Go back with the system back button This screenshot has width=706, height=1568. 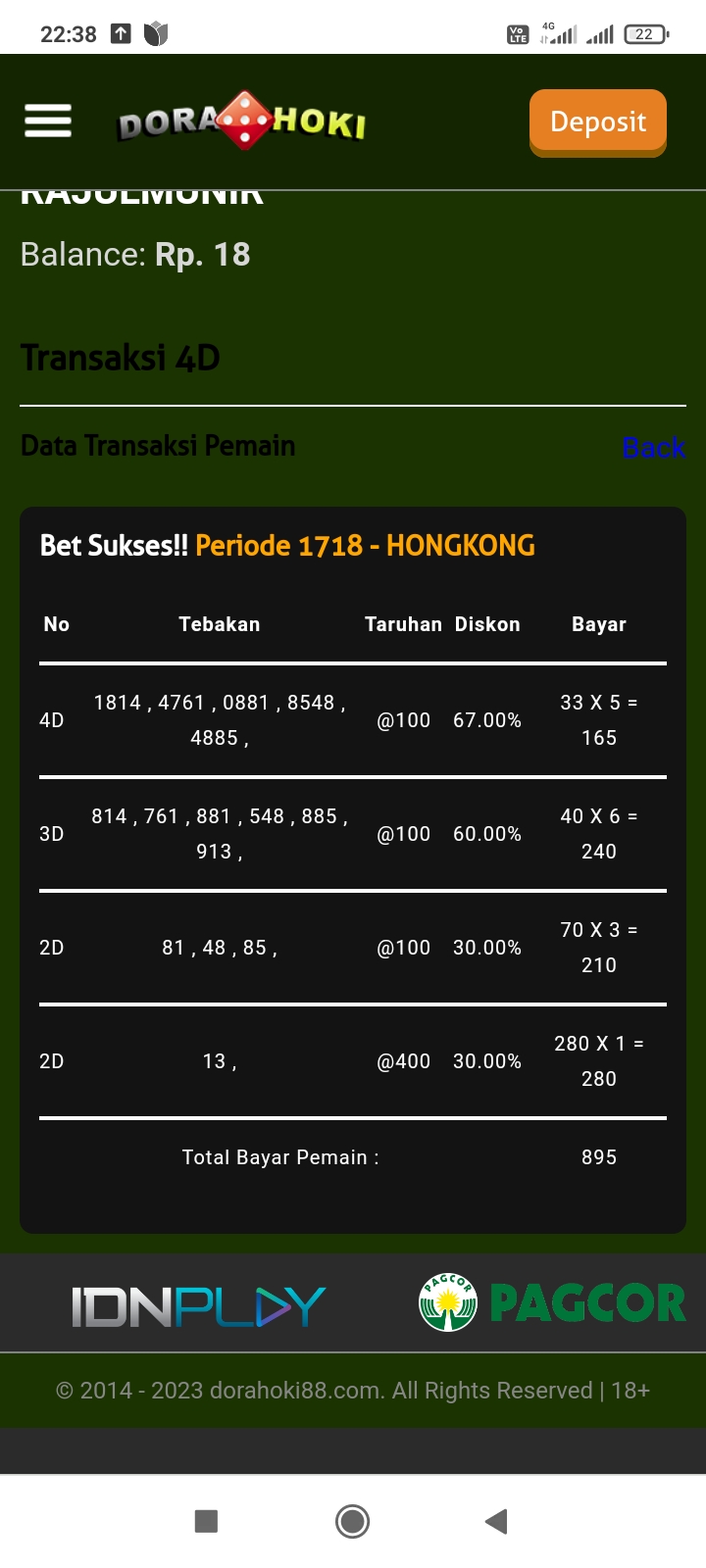click(496, 1521)
